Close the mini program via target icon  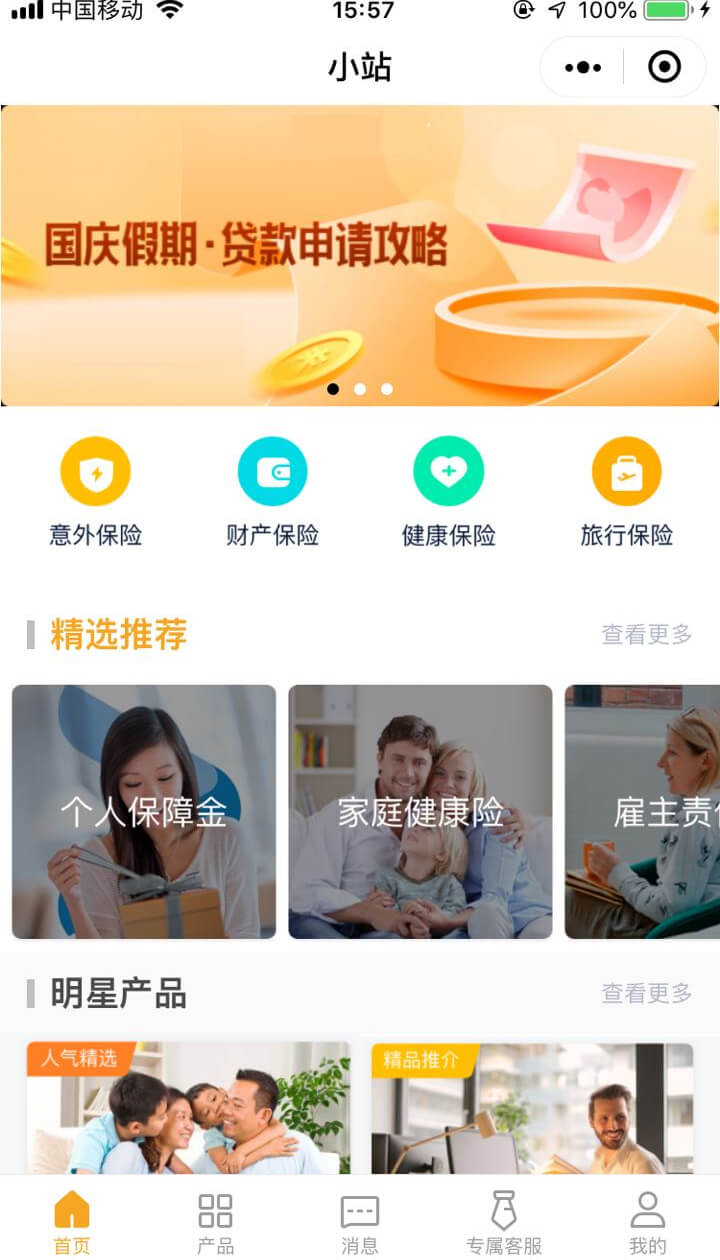tap(664, 68)
